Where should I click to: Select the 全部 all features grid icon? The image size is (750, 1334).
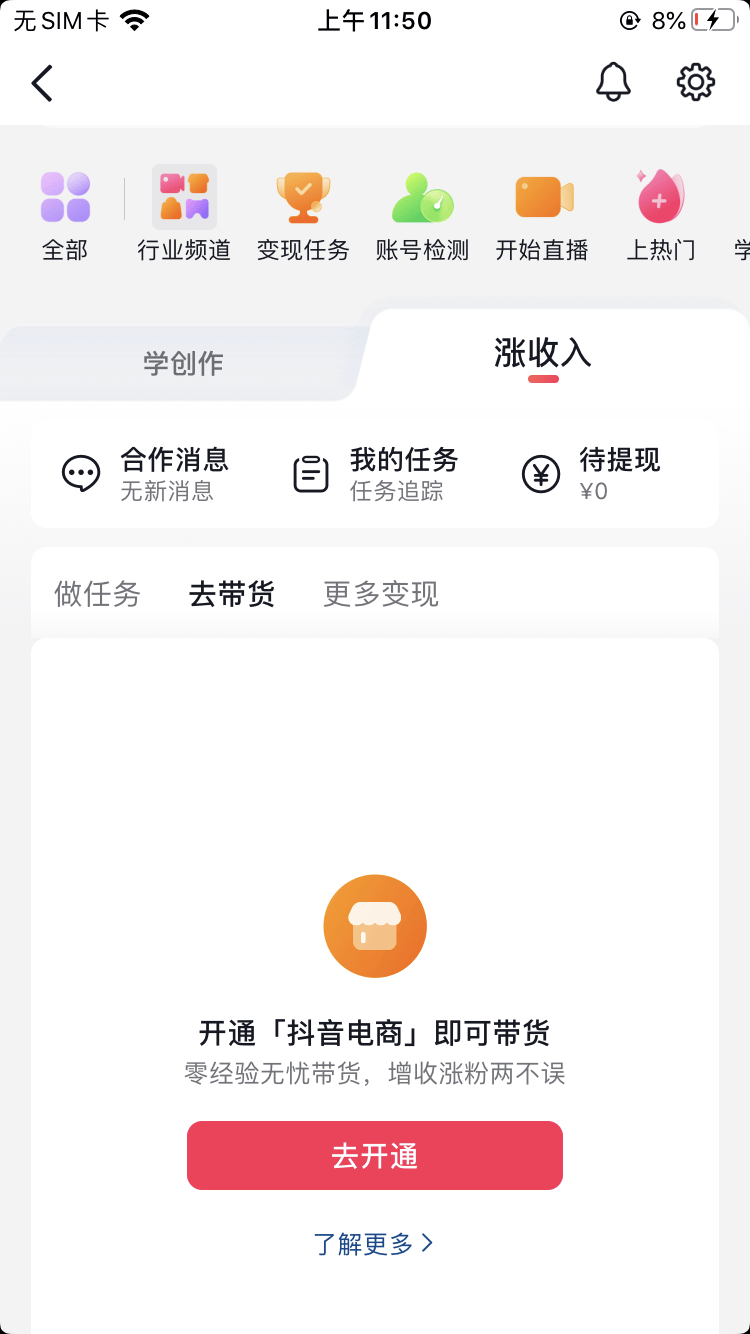pos(65,197)
